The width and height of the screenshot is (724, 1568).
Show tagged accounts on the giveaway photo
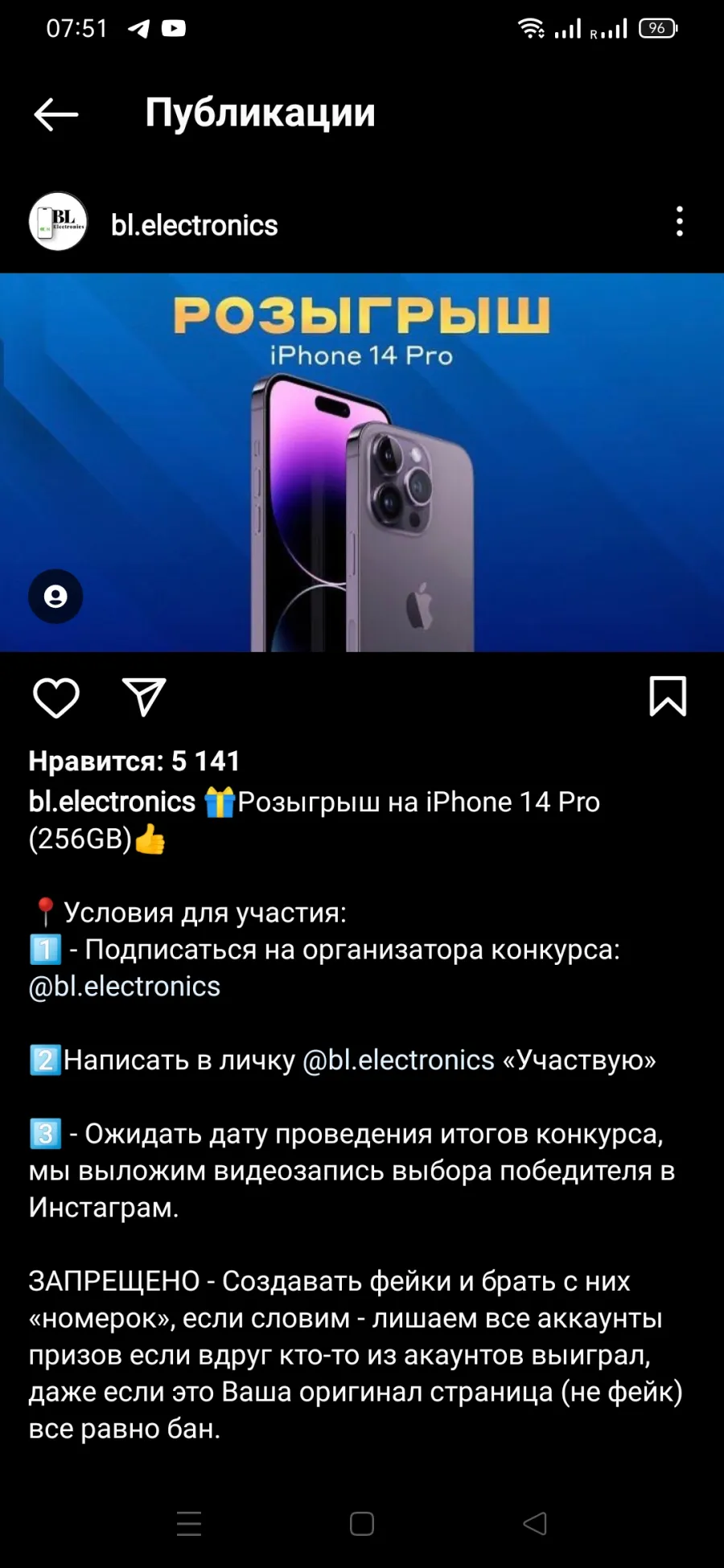click(x=56, y=596)
